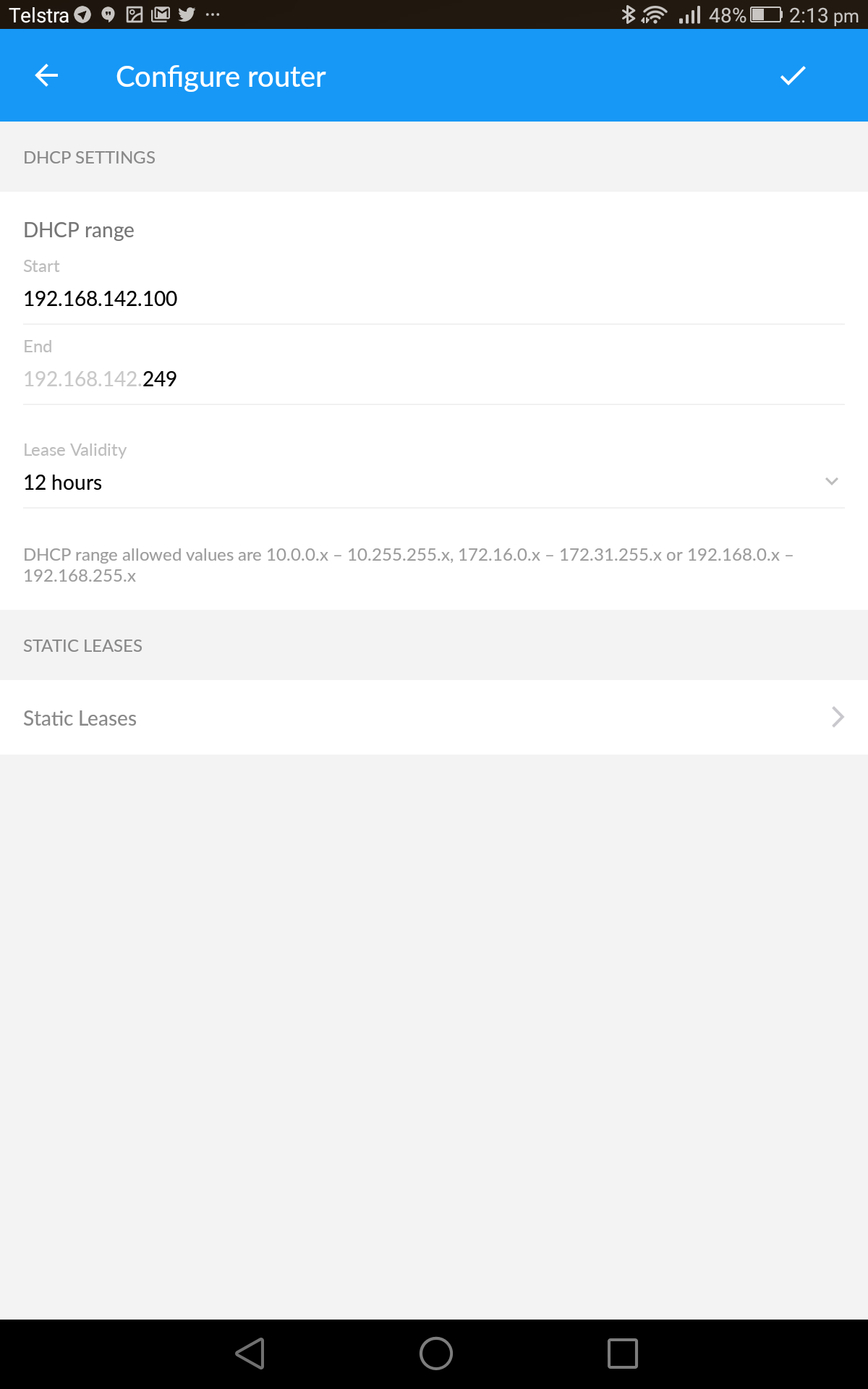Open the system recent apps view
Image resolution: width=868 pixels, height=1389 pixels.
coord(622,1353)
